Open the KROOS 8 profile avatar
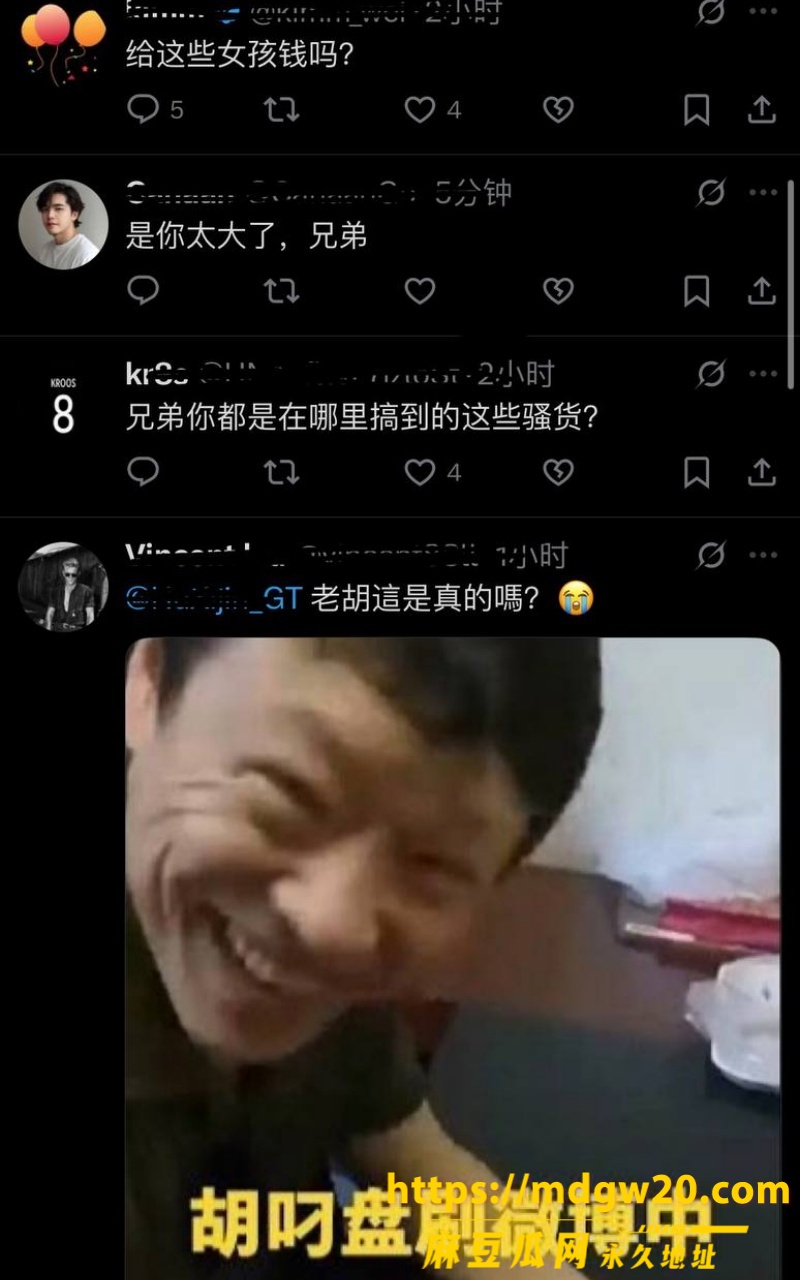Viewport: 800px width, 1280px height. (x=63, y=406)
